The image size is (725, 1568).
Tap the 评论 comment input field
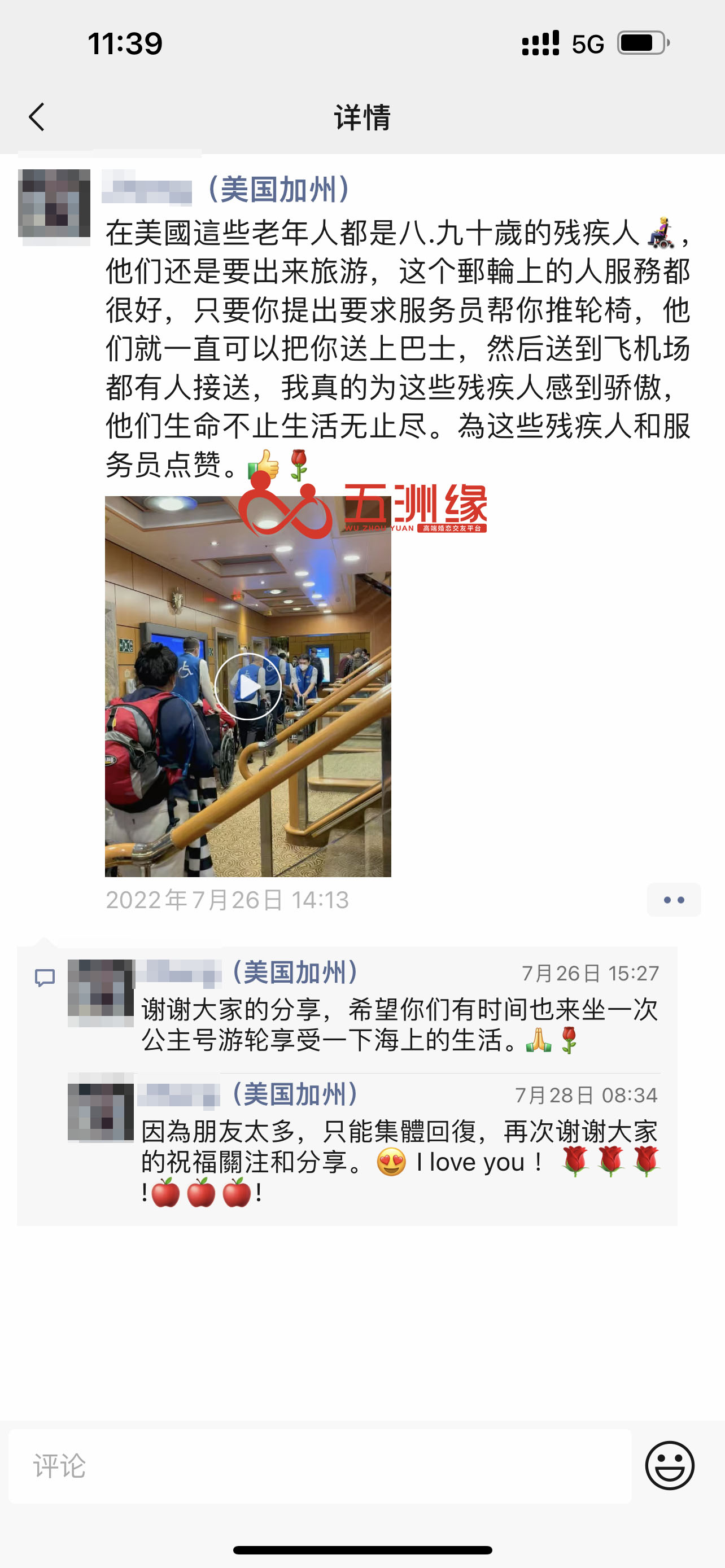pyautogui.click(x=320, y=1466)
